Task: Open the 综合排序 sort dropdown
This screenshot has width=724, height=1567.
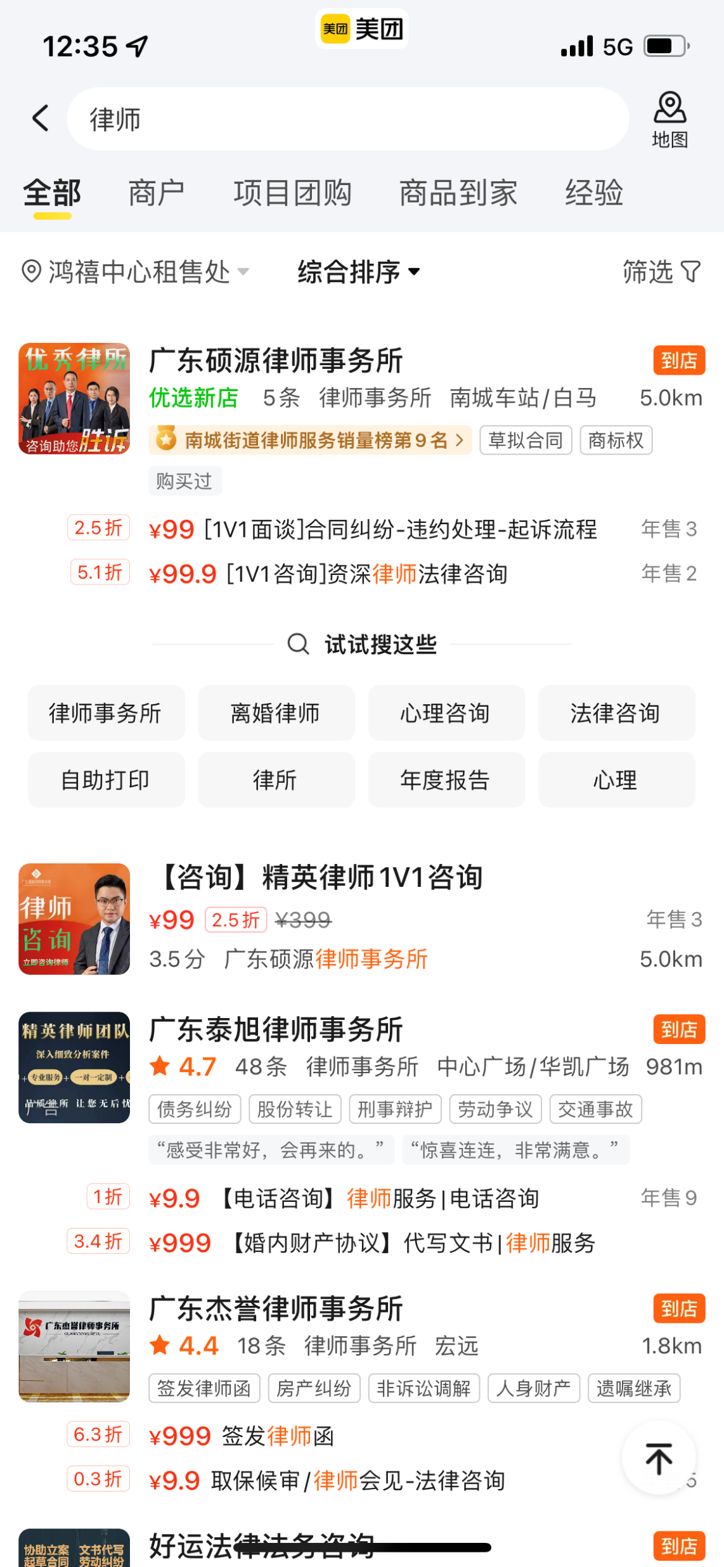Action: coord(359,271)
